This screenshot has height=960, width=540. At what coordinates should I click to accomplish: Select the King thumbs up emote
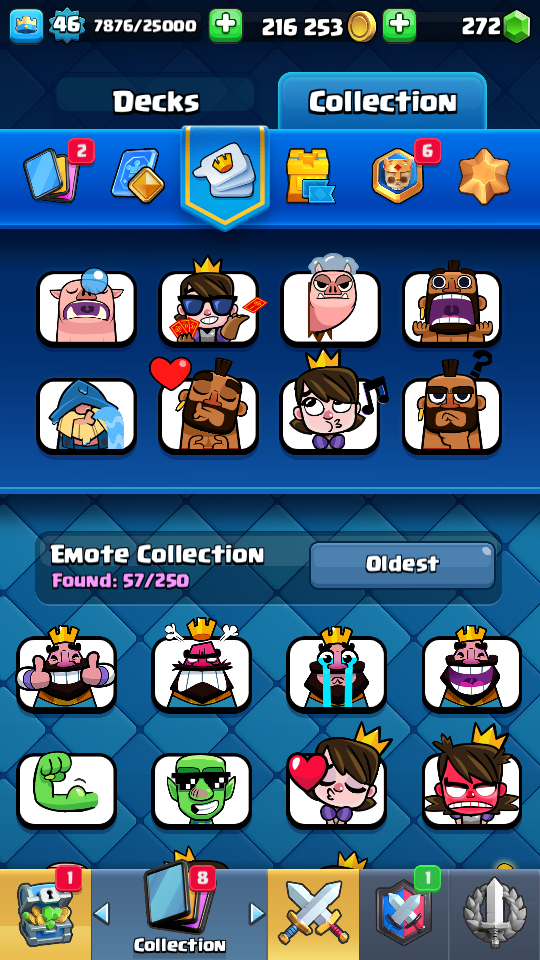pyautogui.click(x=66, y=670)
